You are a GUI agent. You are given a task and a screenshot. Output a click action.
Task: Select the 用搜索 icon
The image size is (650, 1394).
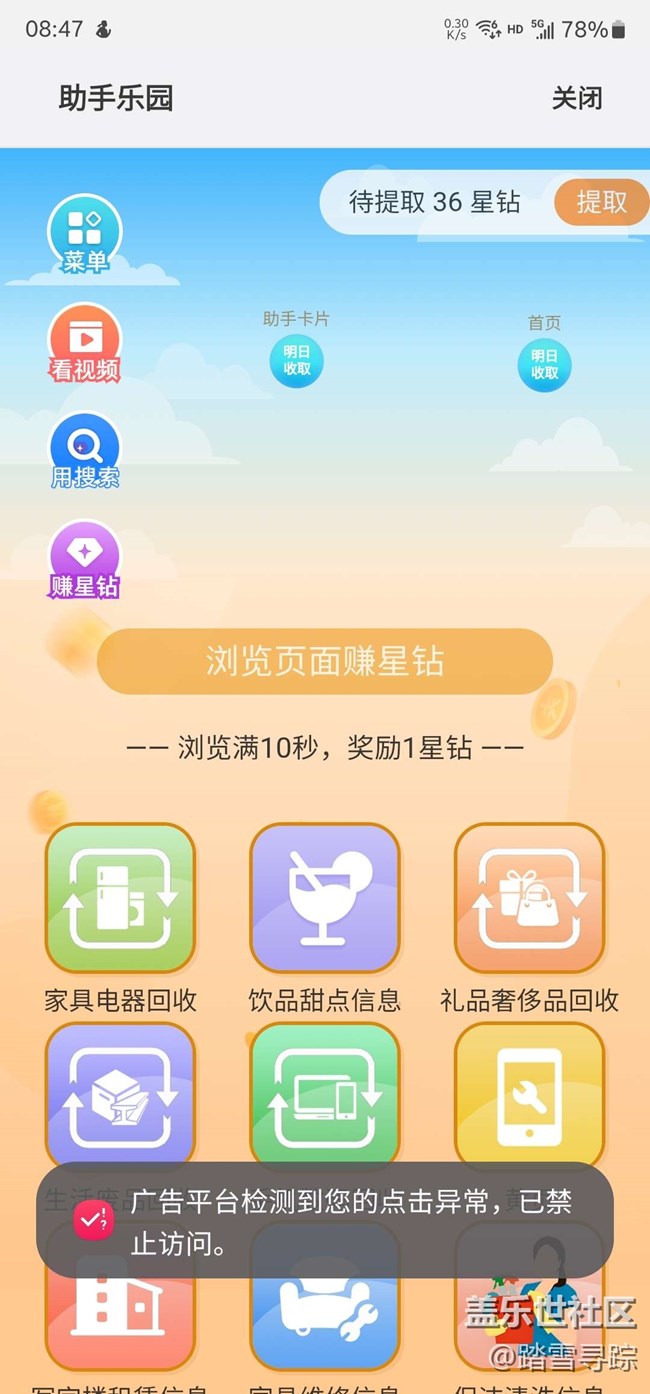(x=85, y=451)
